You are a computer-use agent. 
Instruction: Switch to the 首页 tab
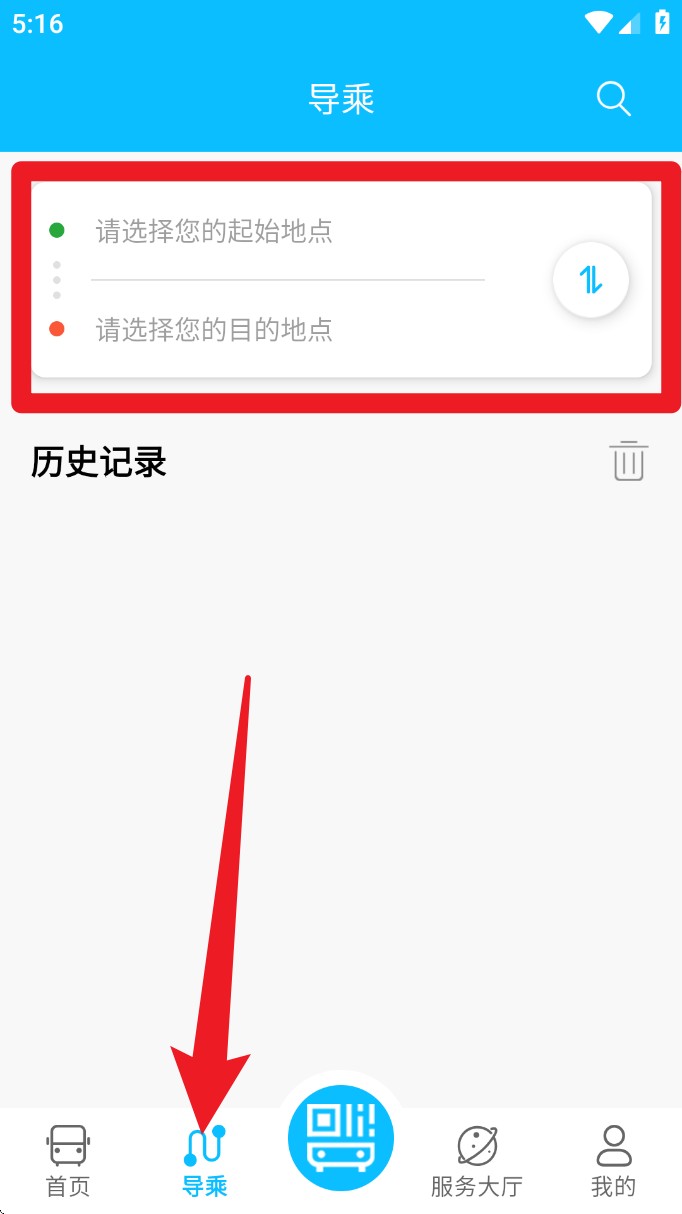[68, 1161]
